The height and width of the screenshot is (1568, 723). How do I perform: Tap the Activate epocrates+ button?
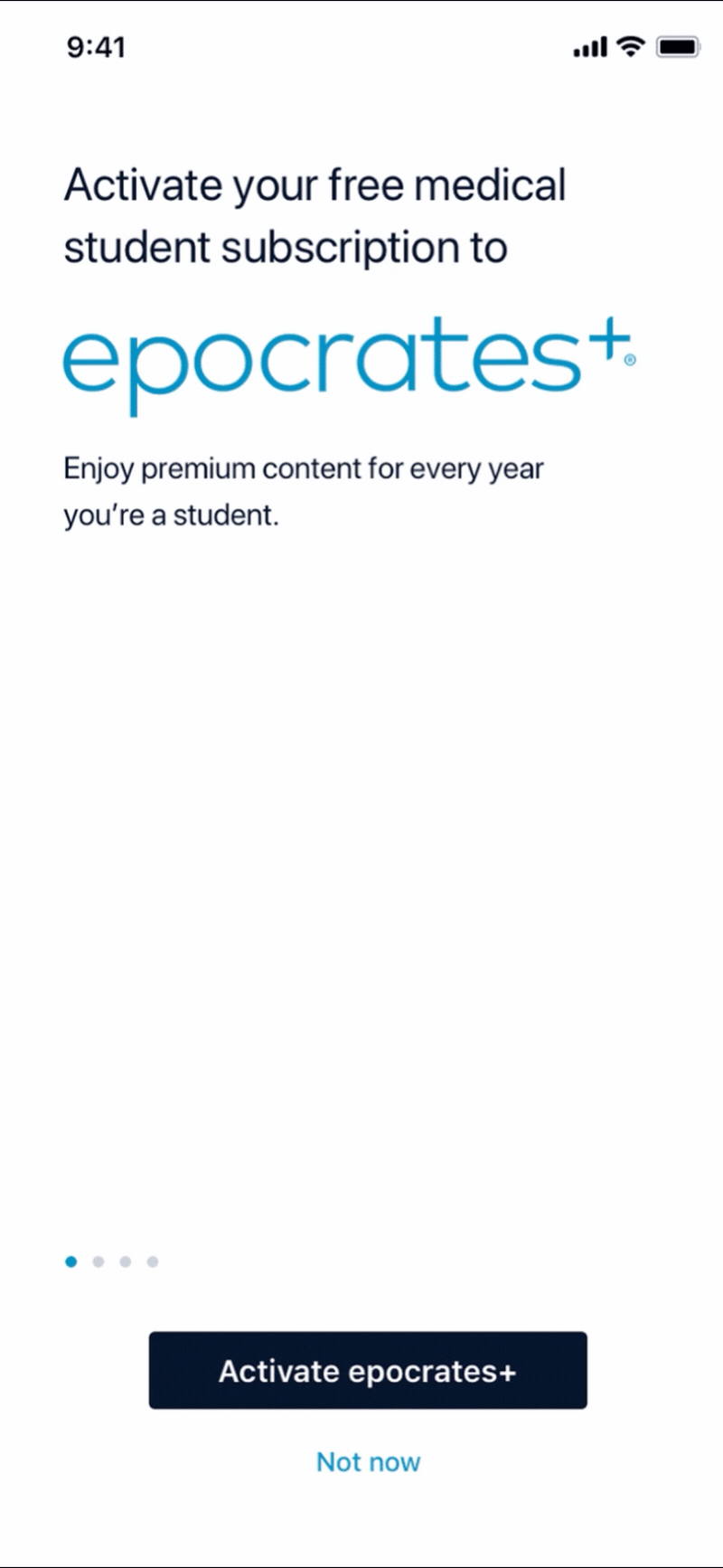click(368, 1370)
